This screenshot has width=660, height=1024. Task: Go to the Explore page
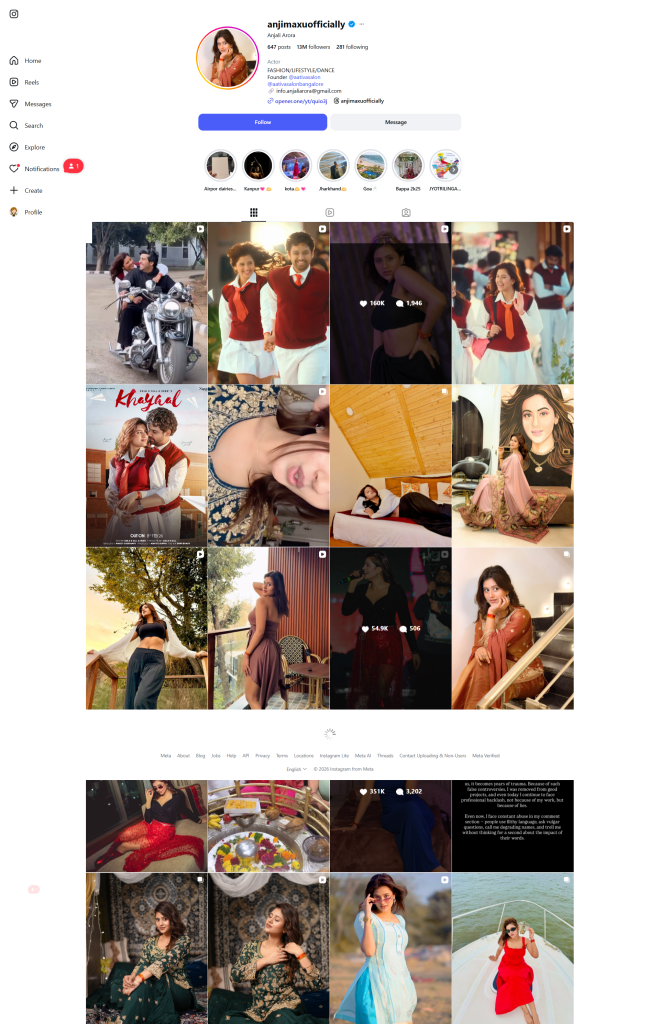coord(35,147)
